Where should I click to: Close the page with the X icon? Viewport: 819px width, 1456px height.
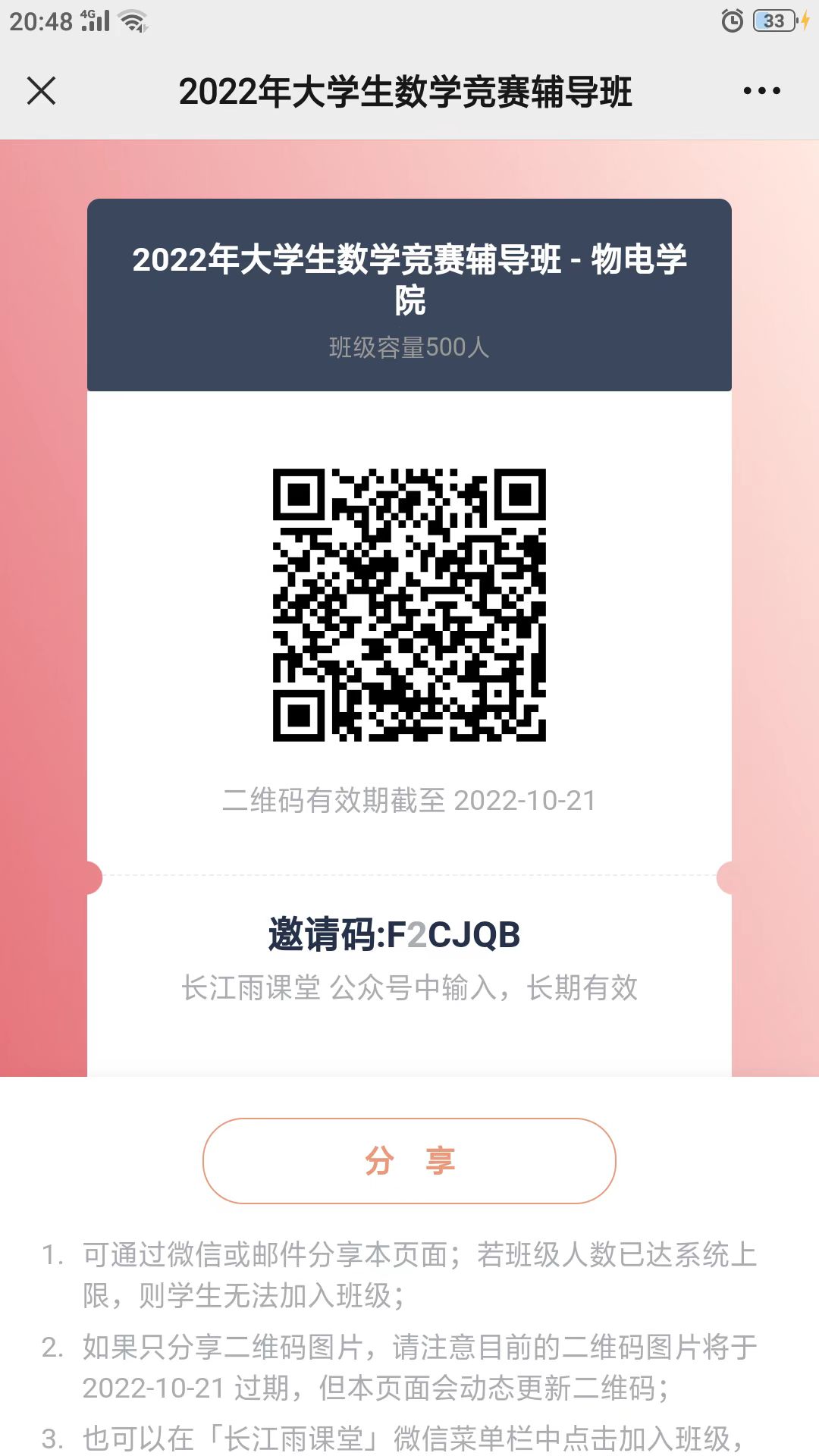(42, 91)
